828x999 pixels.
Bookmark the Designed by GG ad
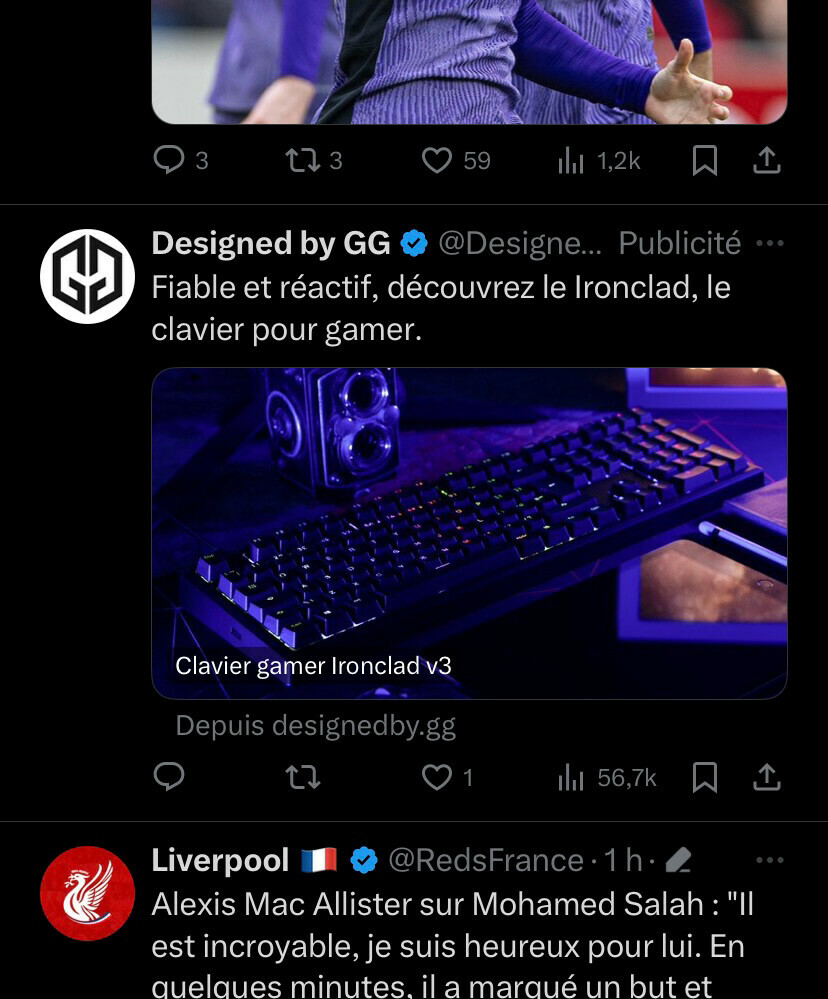(x=705, y=778)
